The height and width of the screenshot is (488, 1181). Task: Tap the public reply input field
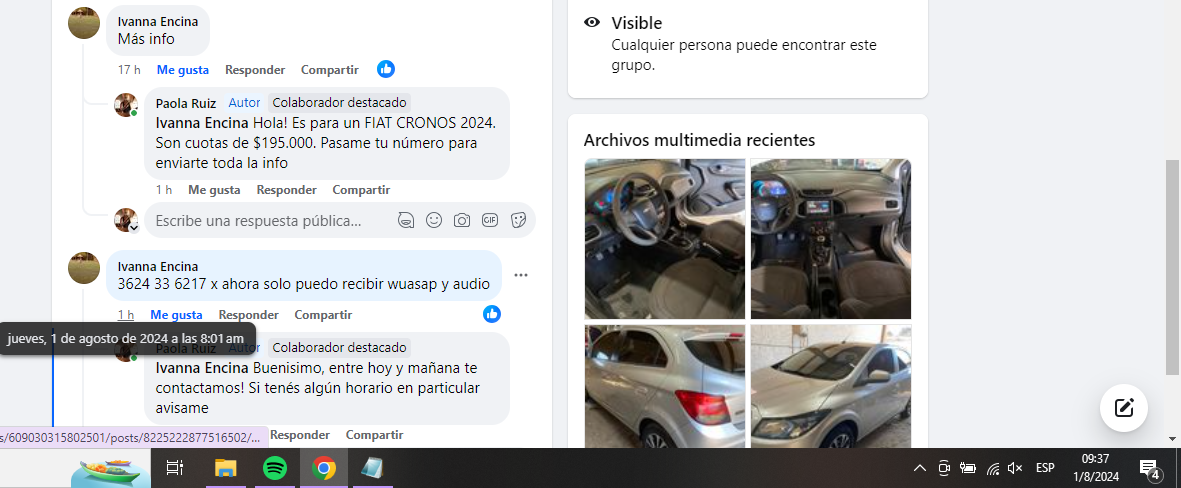coord(260,220)
